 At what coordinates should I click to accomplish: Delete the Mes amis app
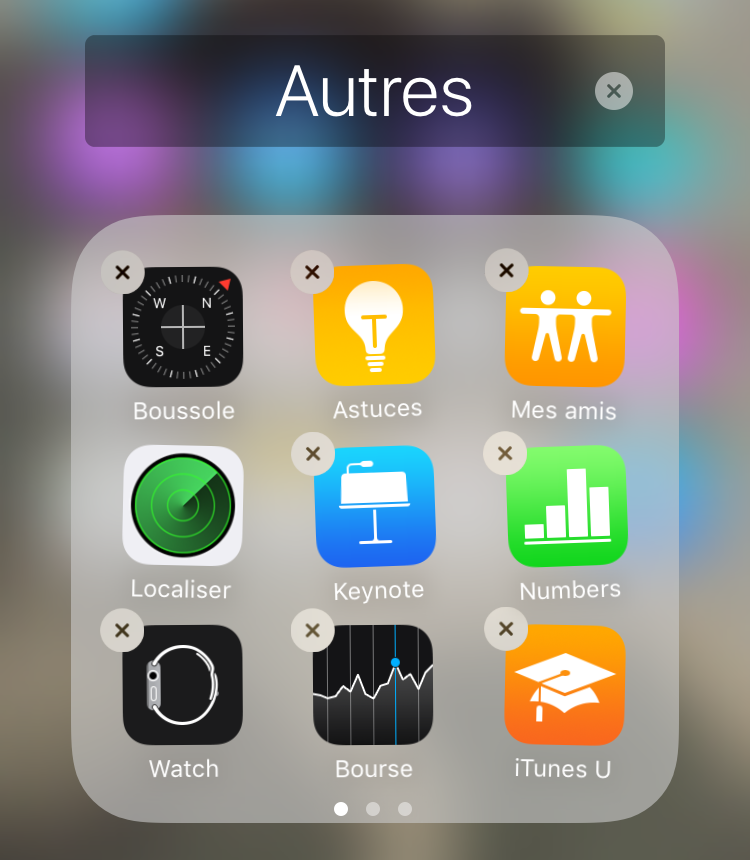click(x=506, y=270)
